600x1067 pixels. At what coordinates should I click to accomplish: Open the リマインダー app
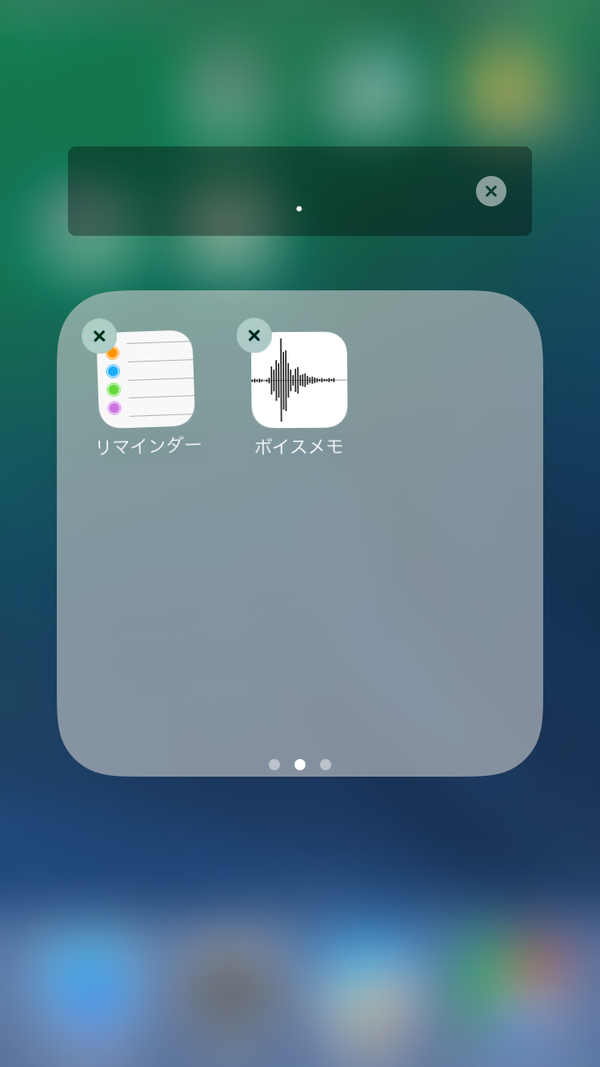147,380
